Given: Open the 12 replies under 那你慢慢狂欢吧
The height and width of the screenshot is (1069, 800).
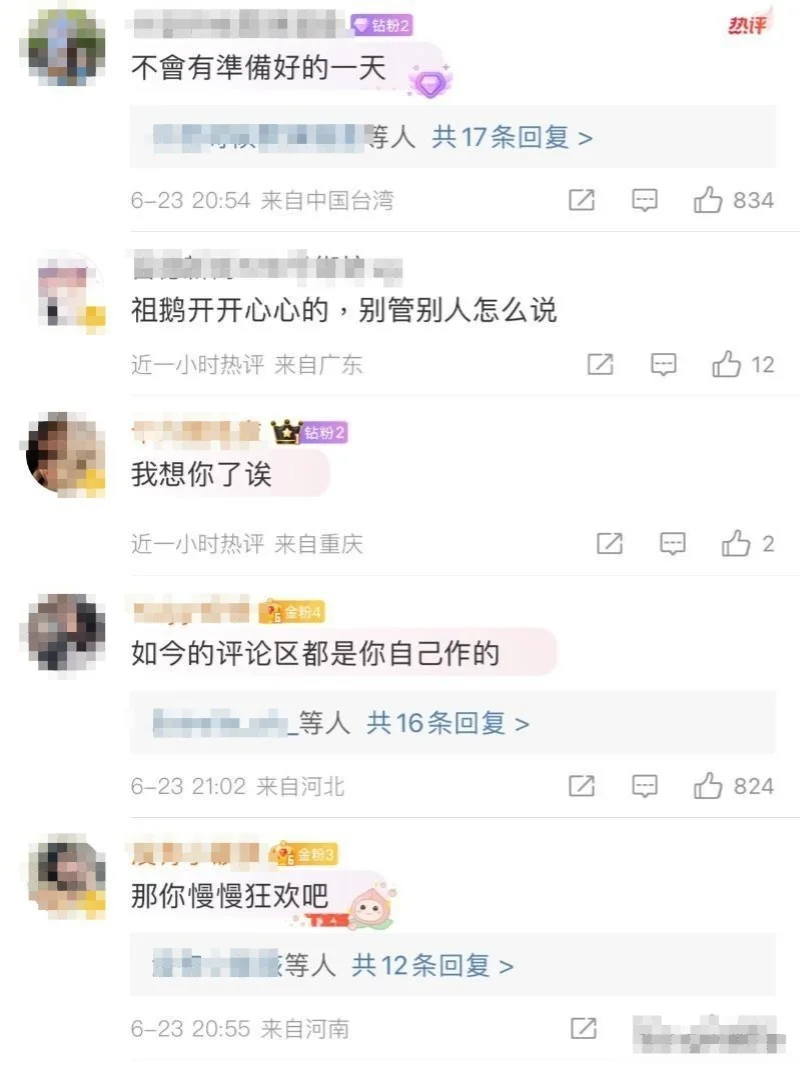Looking at the screenshot, I should pyautogui.click(x=432, y=966).
